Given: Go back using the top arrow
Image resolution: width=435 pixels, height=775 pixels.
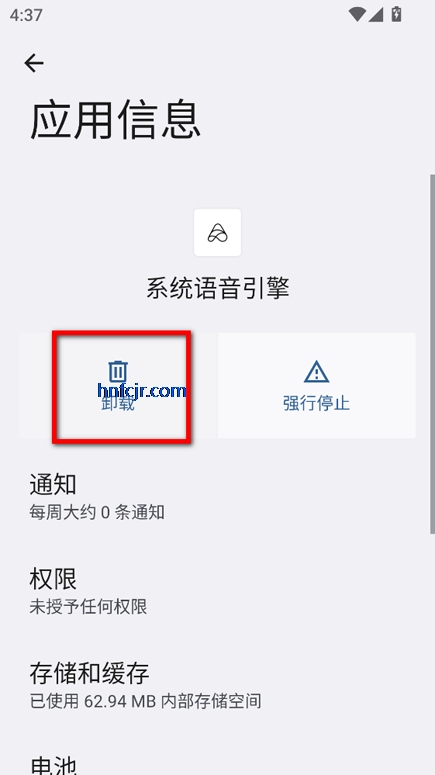Looking at the screenshot, I should (34, 63).
